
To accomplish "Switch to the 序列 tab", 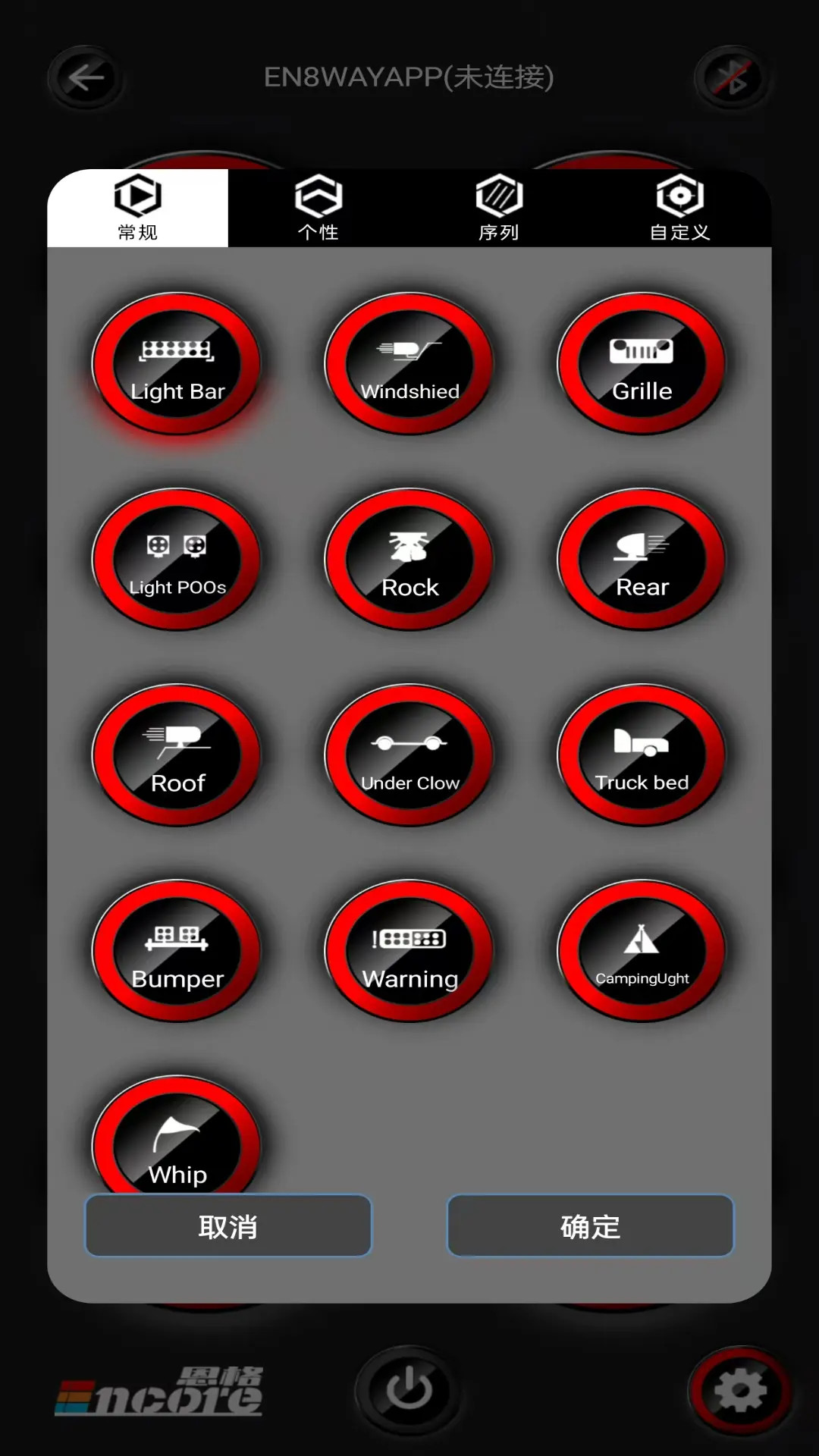I will point(498,209).
